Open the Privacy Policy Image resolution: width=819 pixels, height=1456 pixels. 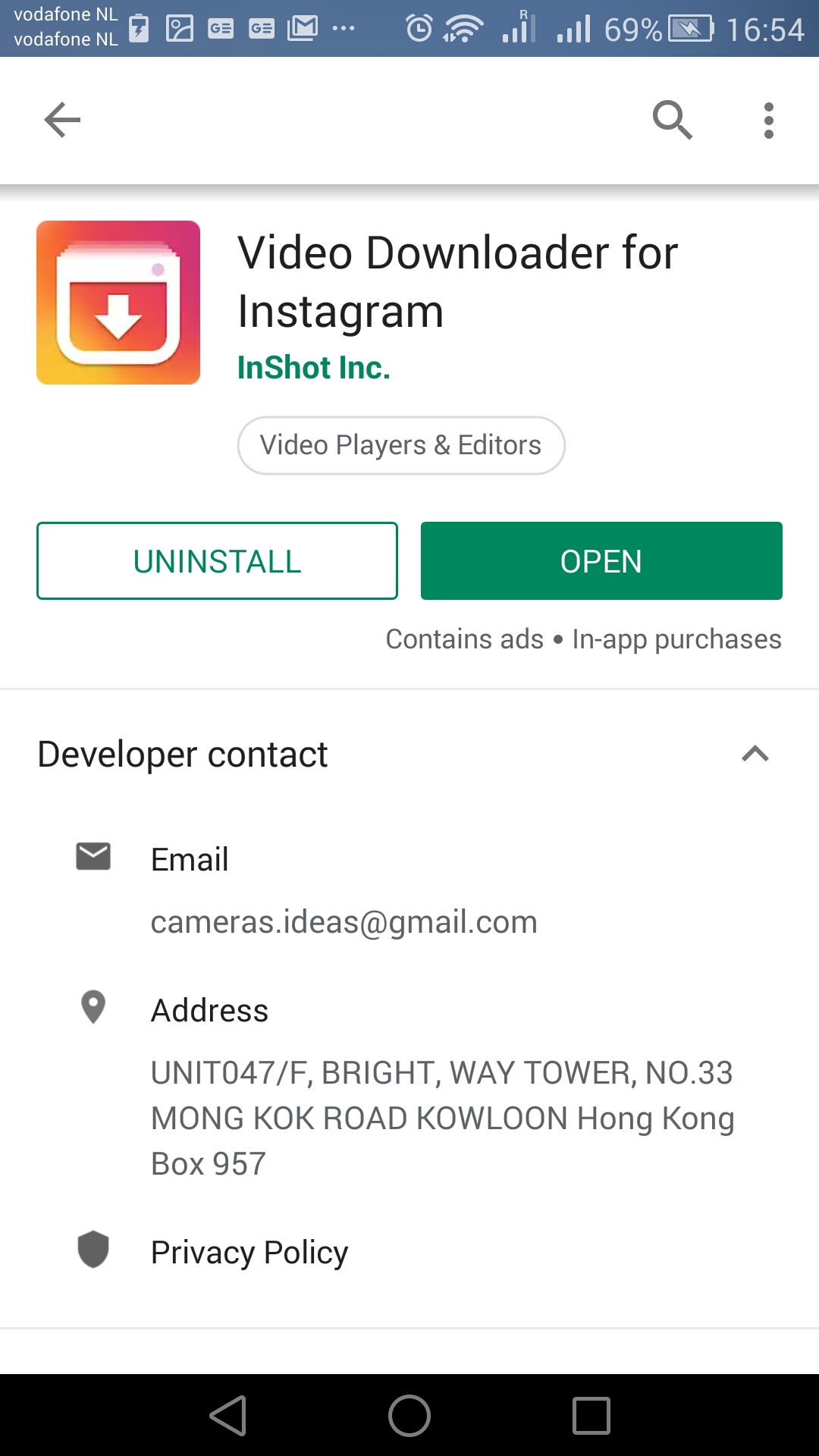(249, 1252)
